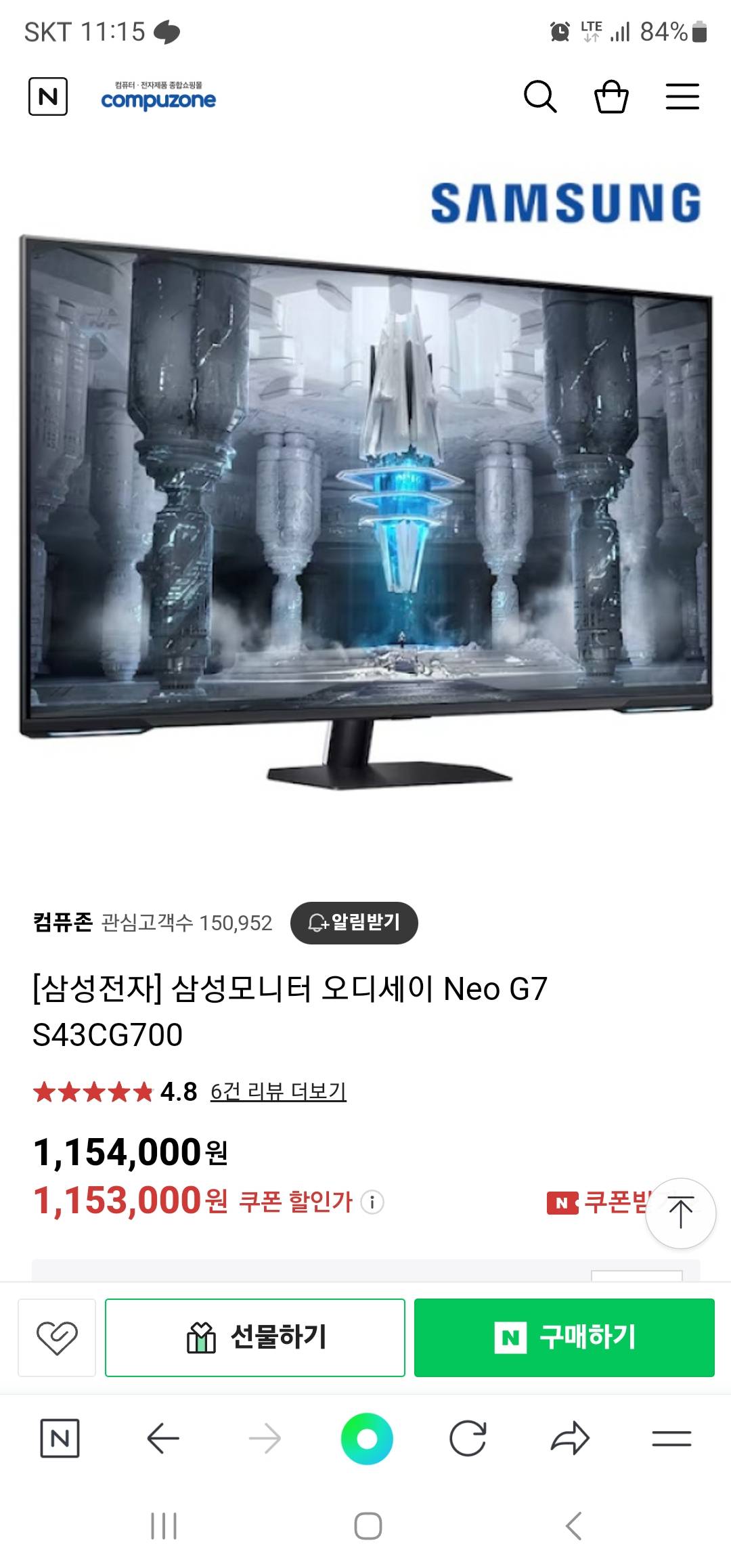Tap the green circle in the browser toolbar

click(367, 1439)
